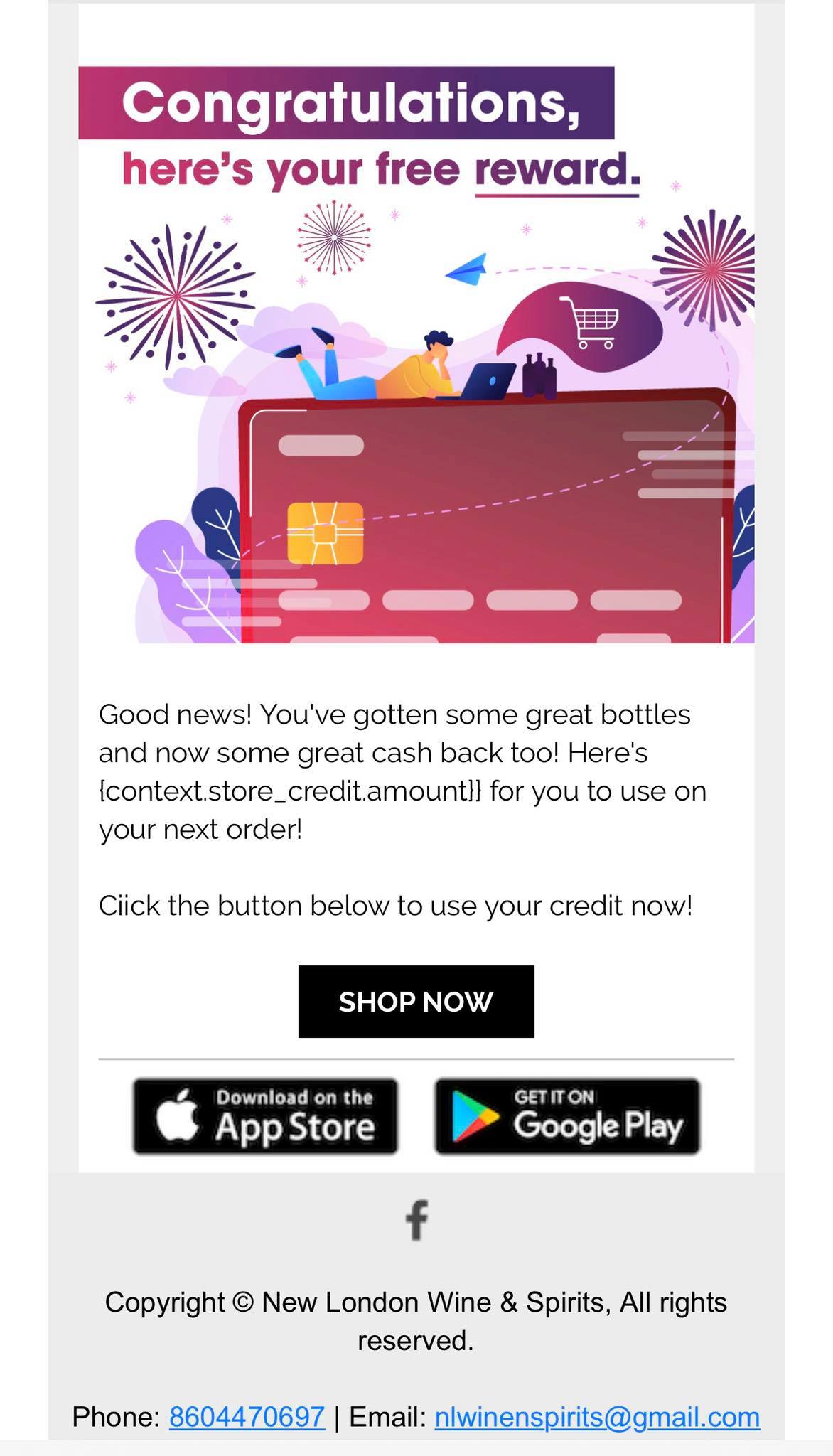
Task: Open the Get it on Google Play badge
Action: click(x=567, y=1116)
